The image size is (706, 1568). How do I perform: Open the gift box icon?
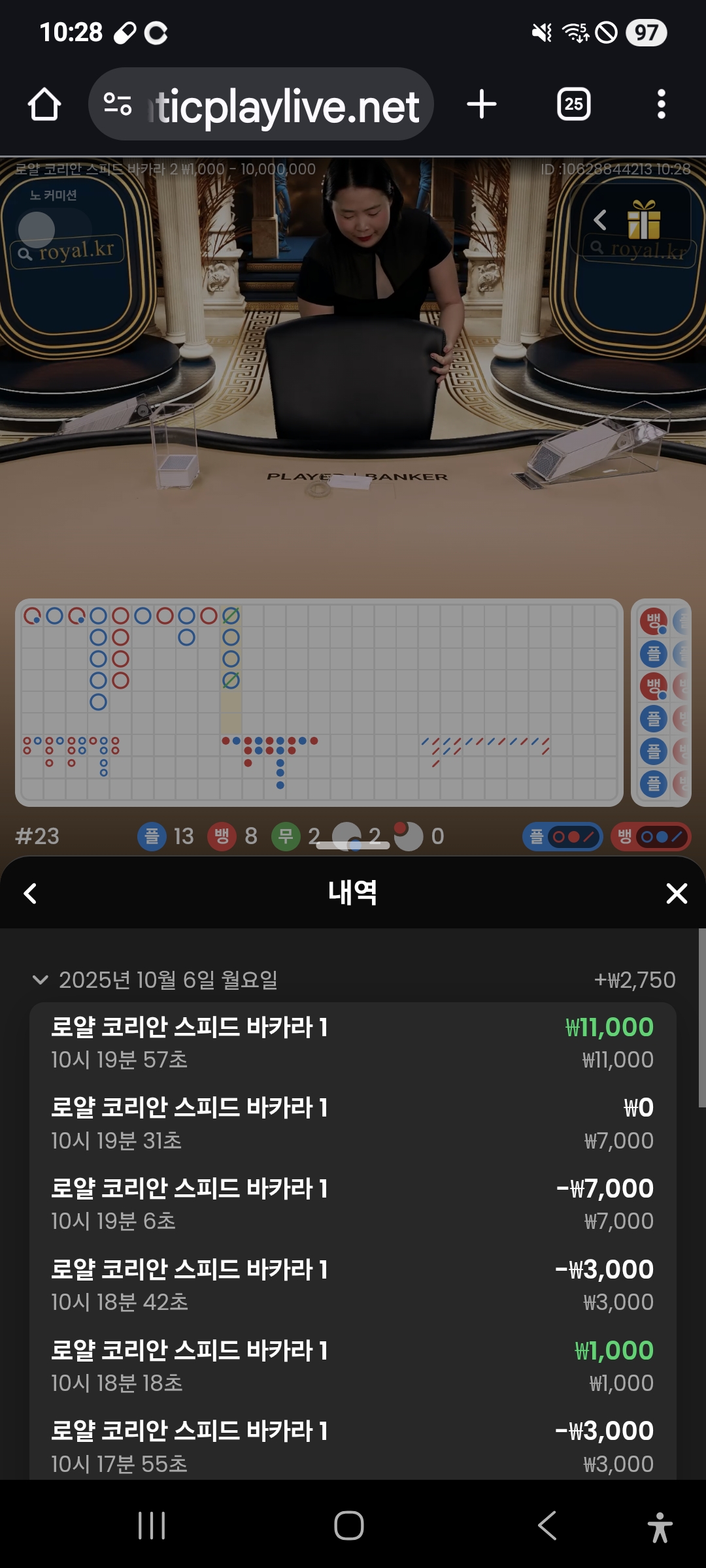(644, 220)
